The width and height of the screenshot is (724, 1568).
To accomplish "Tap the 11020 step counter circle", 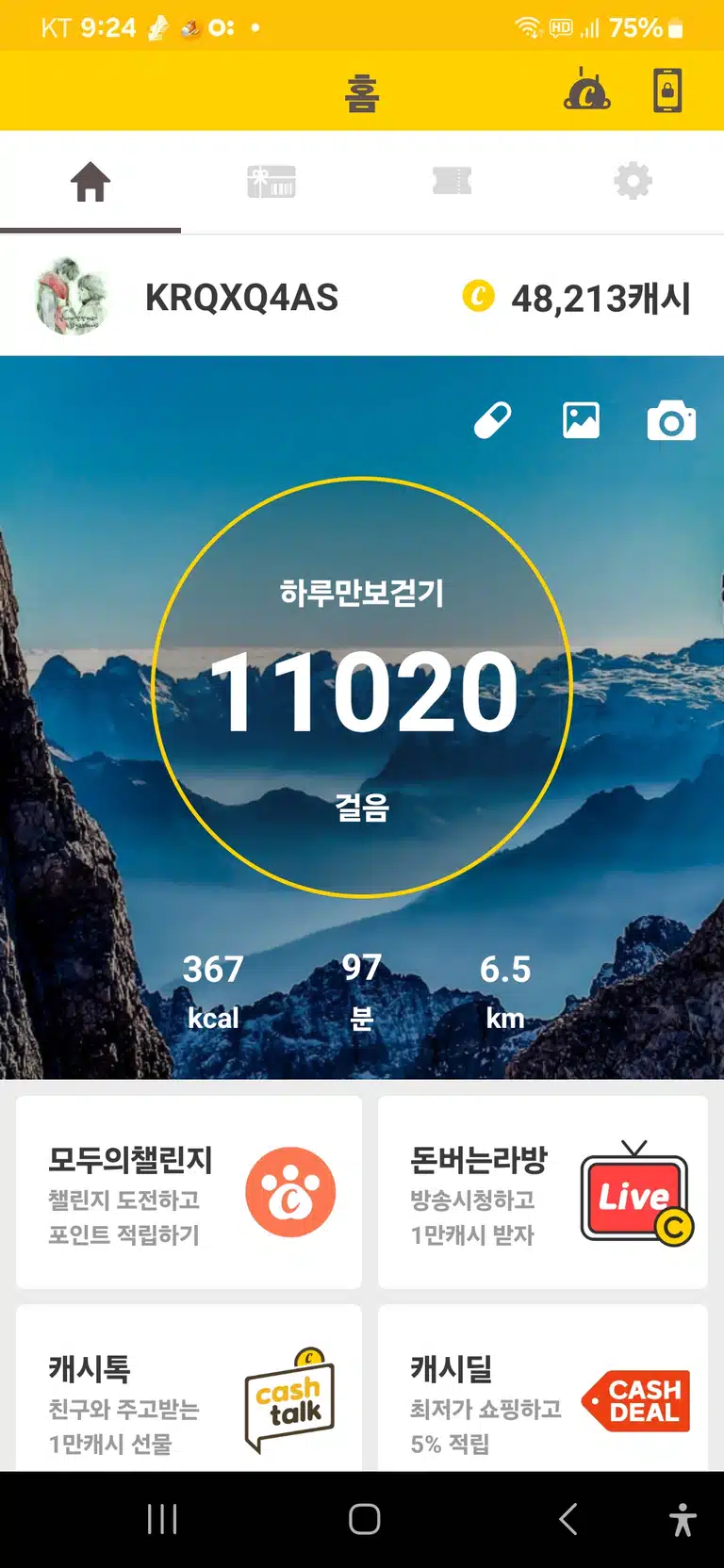I will (362, 687).
